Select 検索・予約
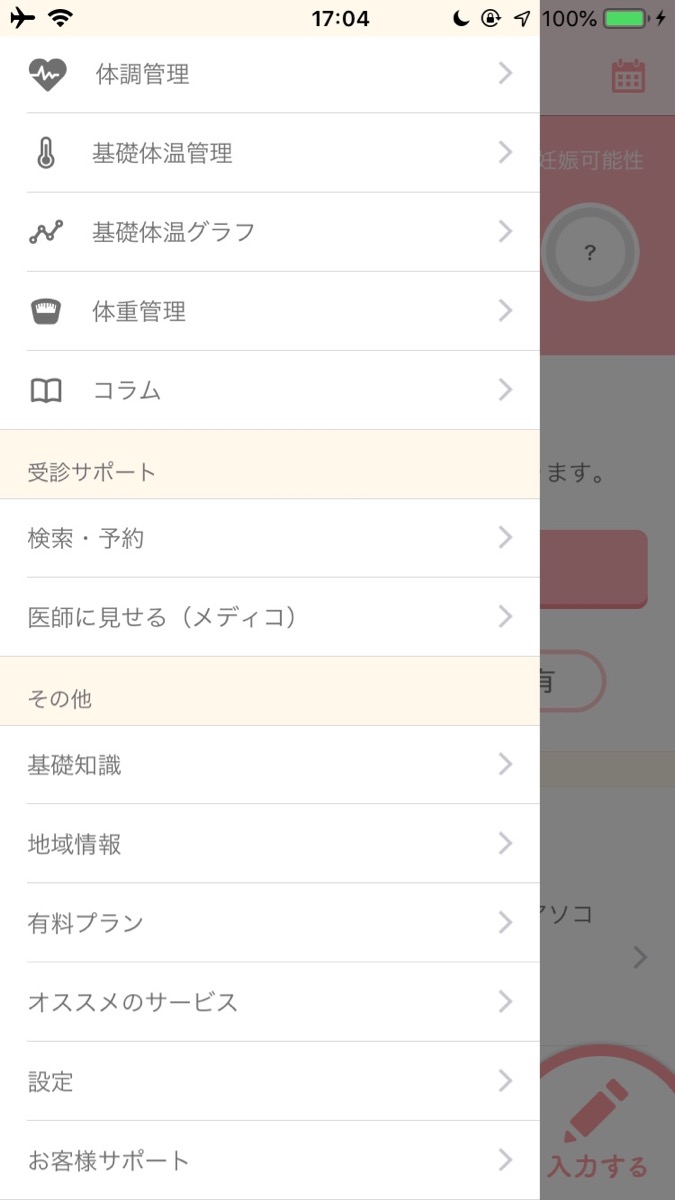The width and height of the screenshot is (675, 1200). point(270,538)
